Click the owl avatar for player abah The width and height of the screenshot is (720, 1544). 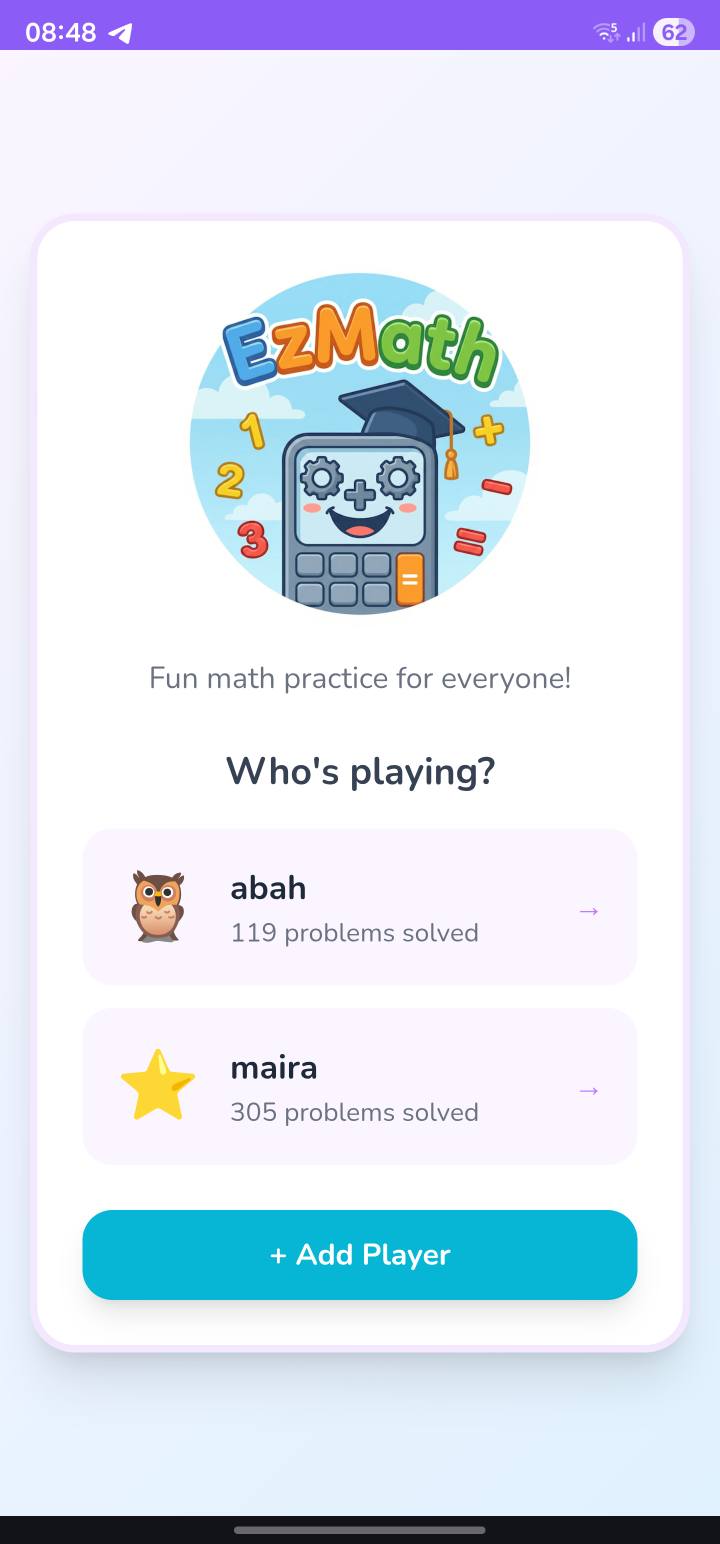pos(157,906)
